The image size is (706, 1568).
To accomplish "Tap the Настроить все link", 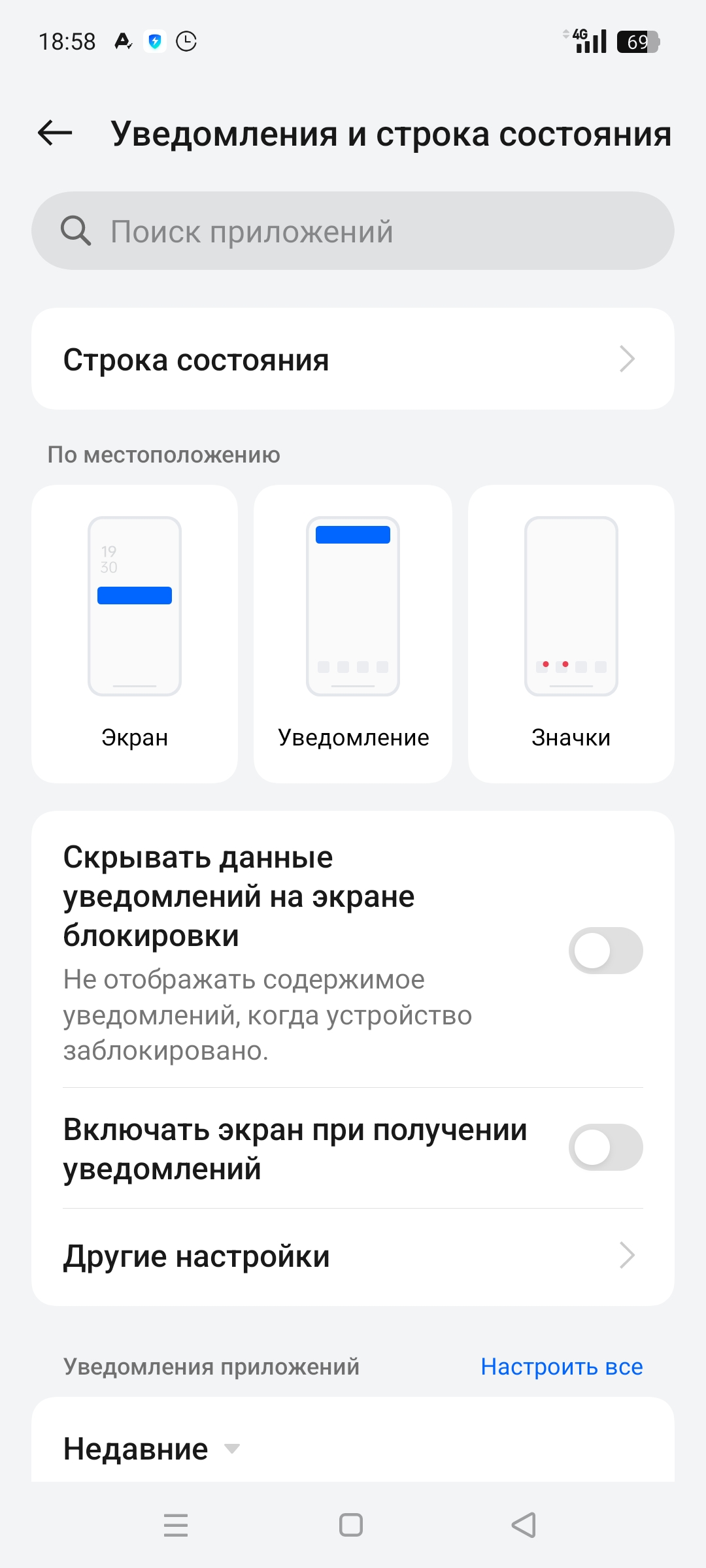I will [562, 1367].
